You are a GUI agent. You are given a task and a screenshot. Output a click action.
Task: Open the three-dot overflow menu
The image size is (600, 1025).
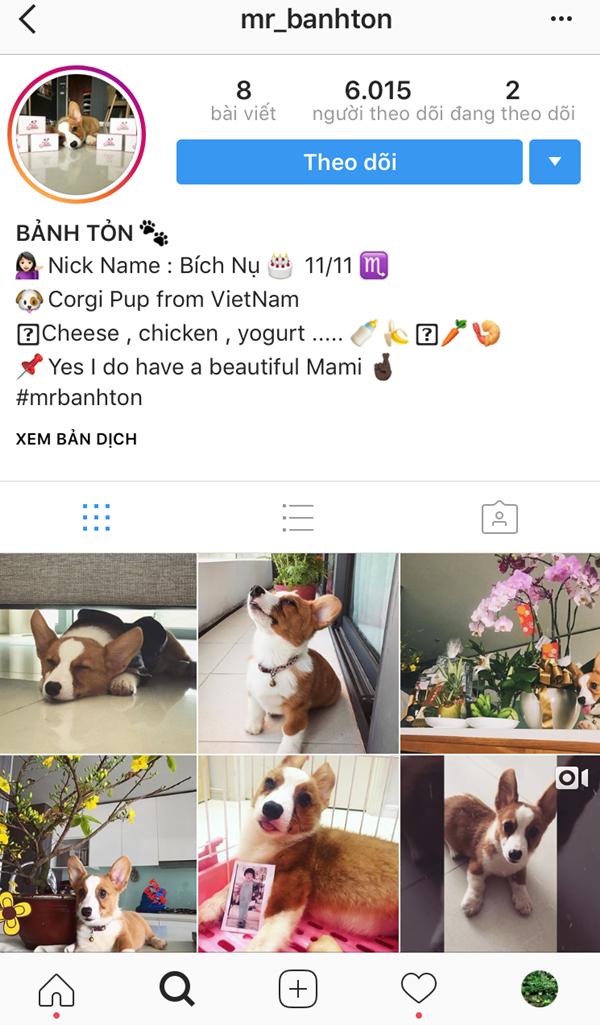(x=561, y=19)
